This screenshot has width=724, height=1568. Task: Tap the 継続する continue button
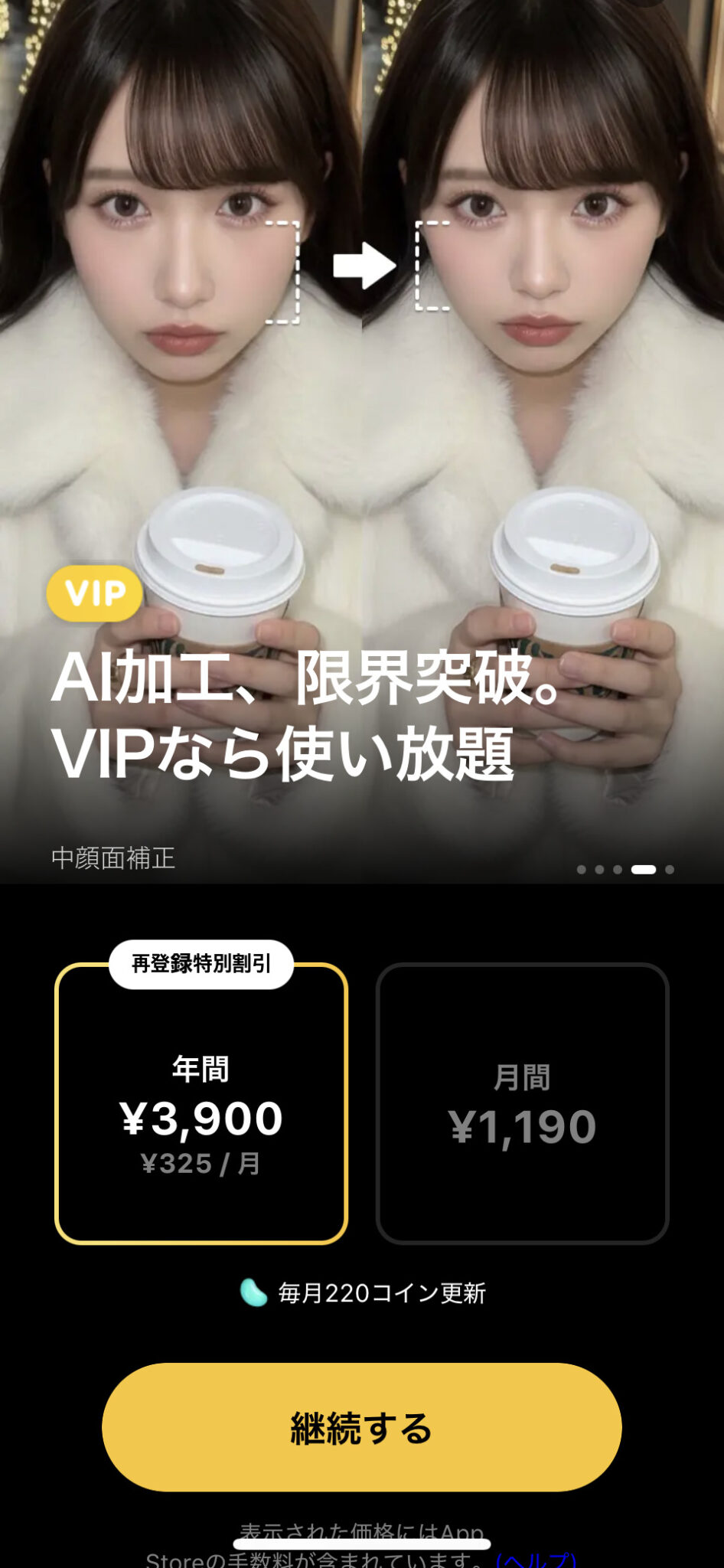pos(361,1426)
